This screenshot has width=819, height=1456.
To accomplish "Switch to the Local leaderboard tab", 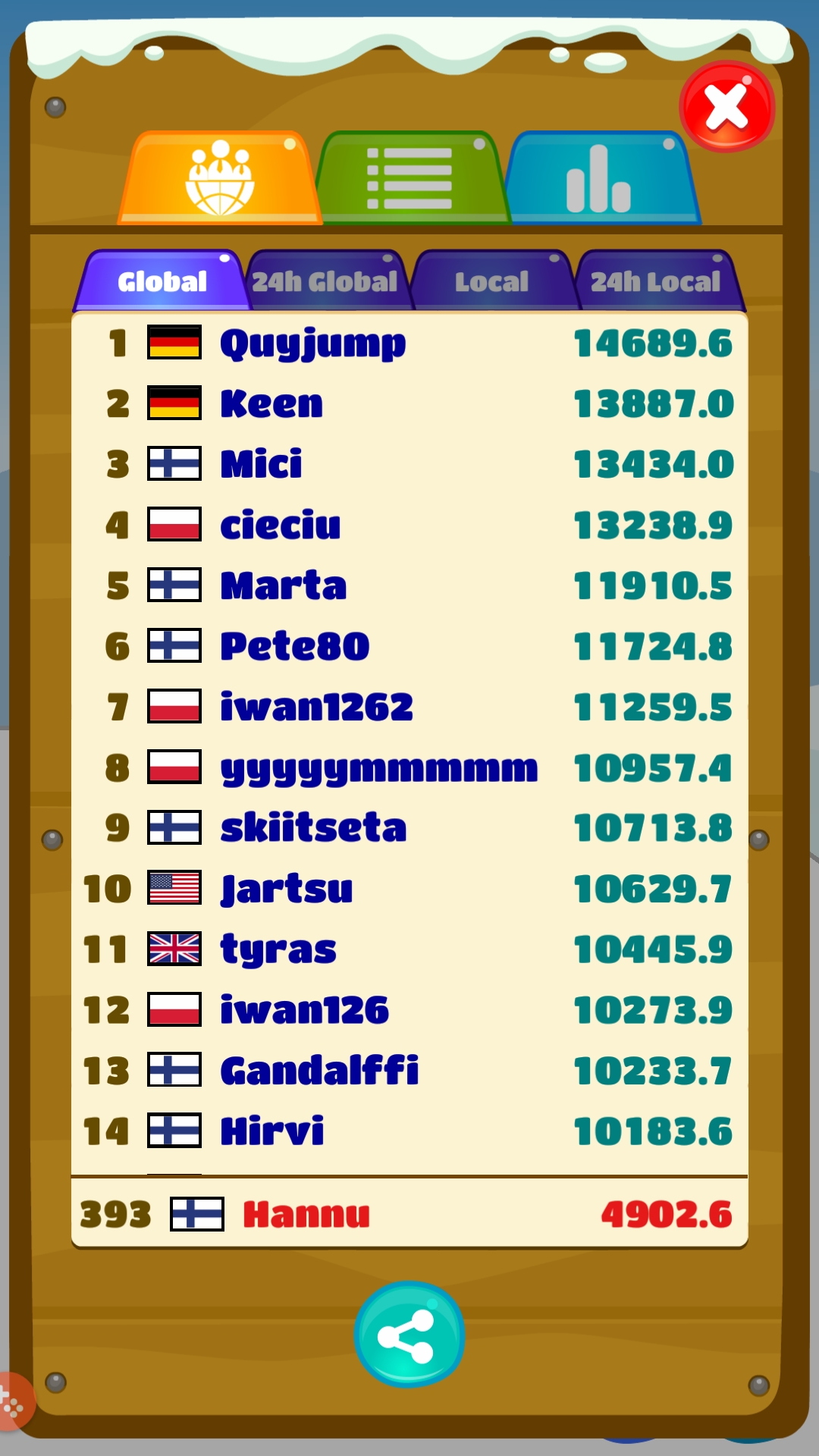I will (x=491, y=281).
